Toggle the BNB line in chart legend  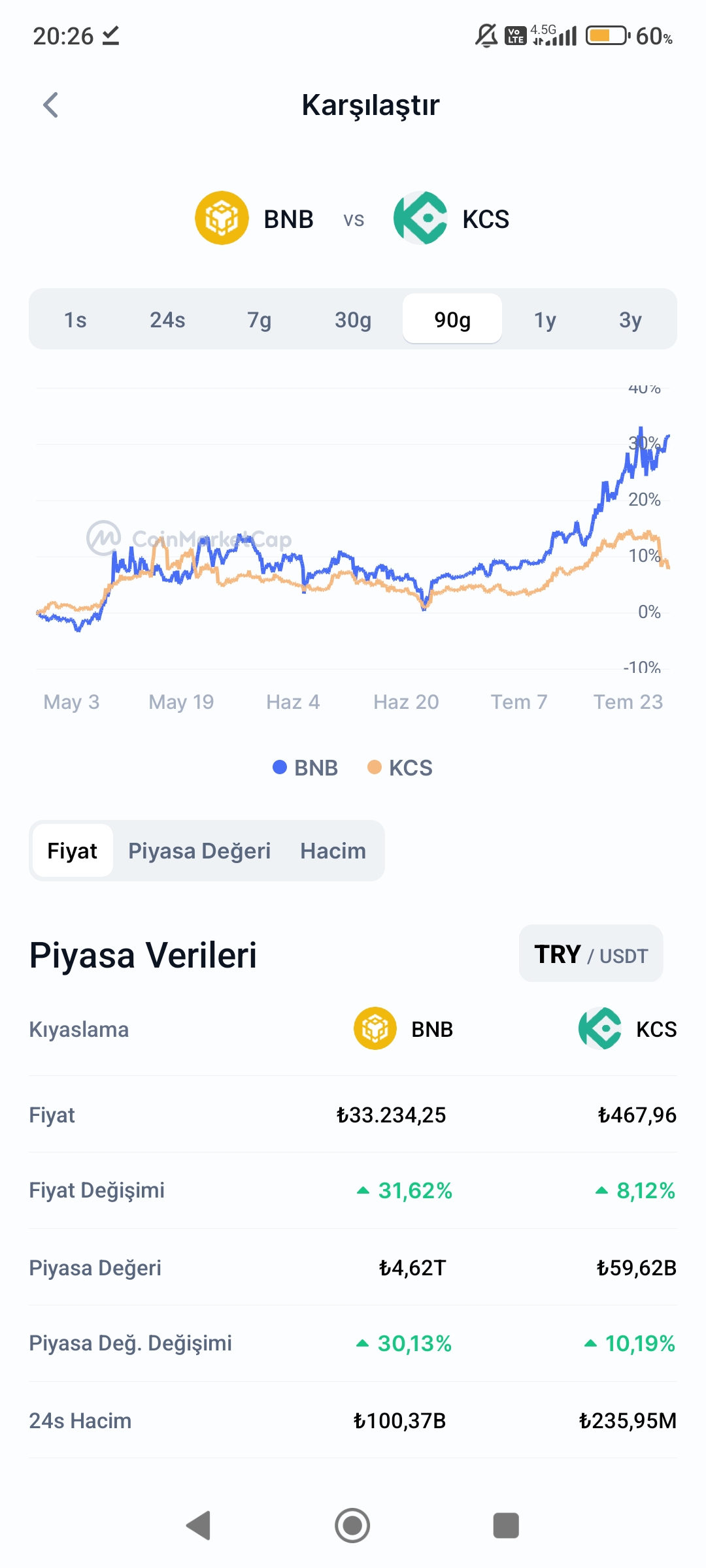[305, 768]
